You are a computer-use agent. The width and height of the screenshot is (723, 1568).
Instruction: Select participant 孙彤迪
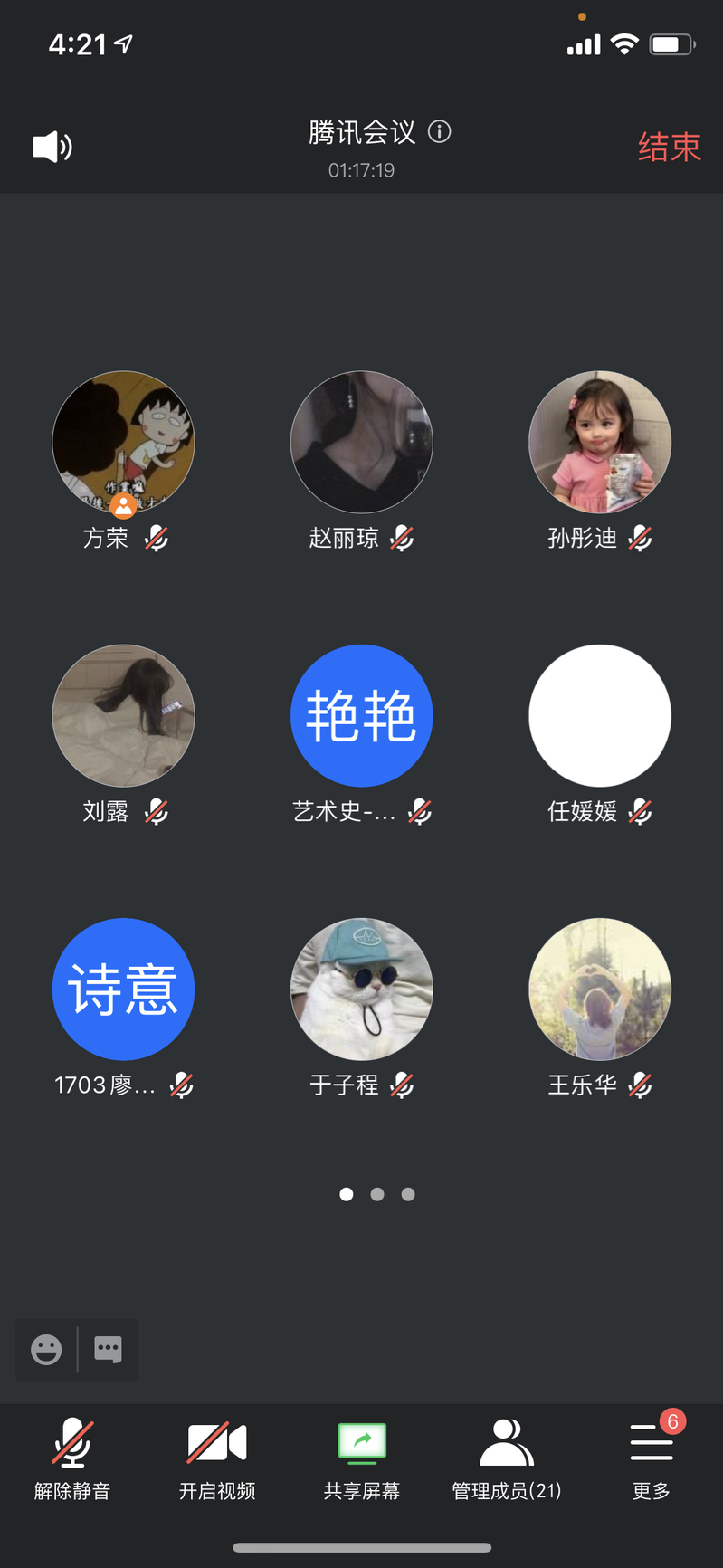(600, 443)
